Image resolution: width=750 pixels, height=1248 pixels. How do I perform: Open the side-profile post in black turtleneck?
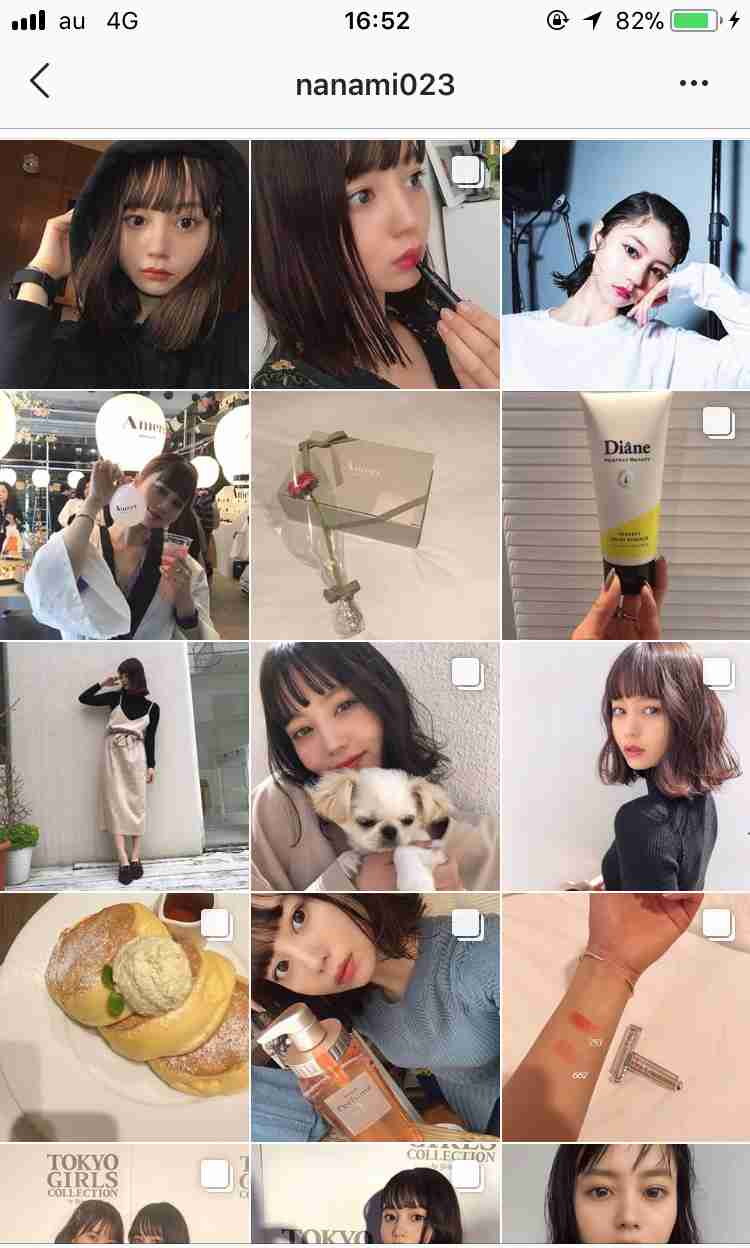(626, 766)
